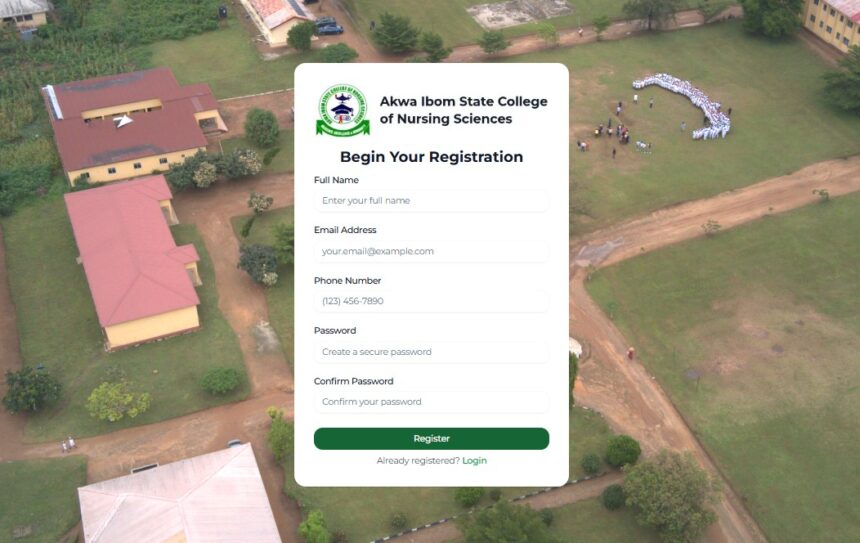The width and height of the screenshot is (860, 543).
Task: Focus the Email Address field
Action: [431, 251]
